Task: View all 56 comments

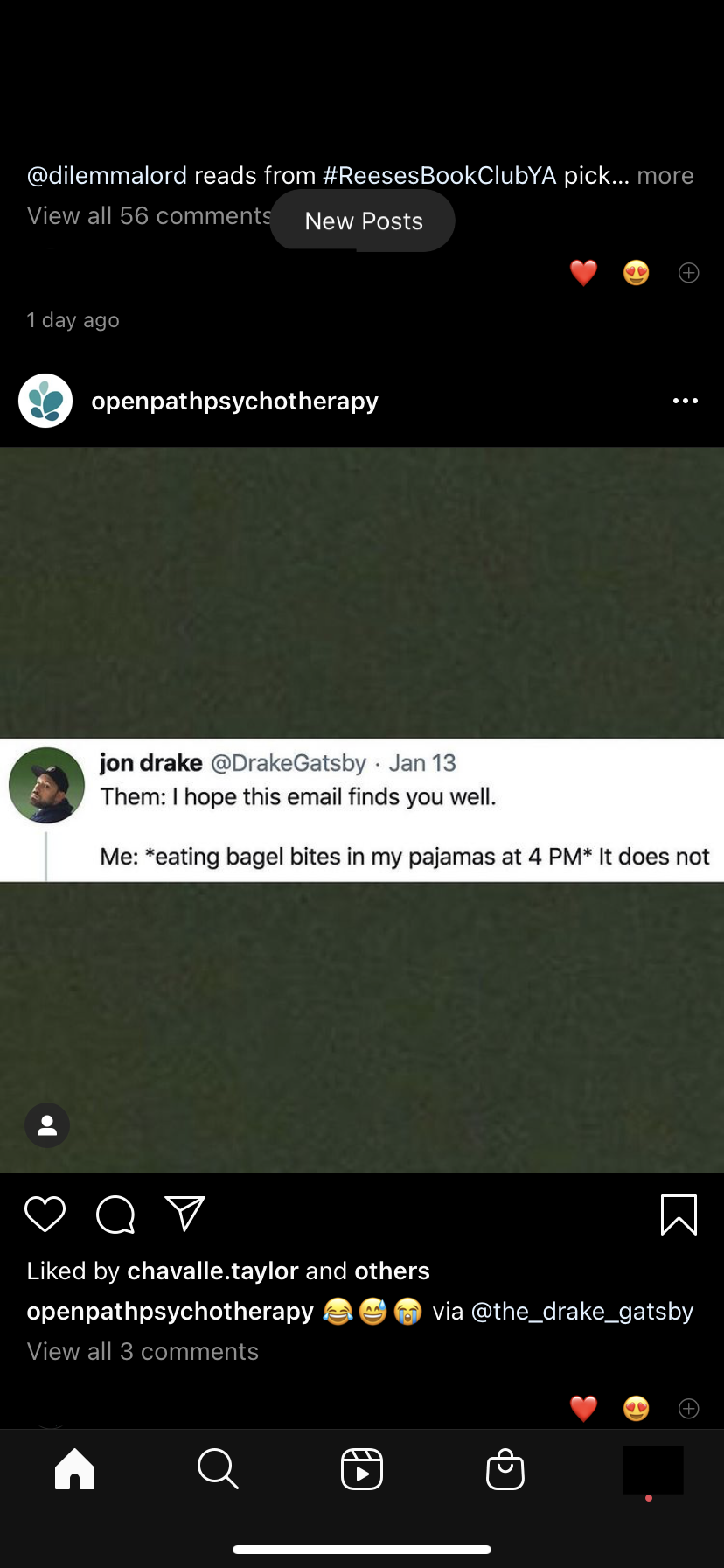Action: tap(149, 215)
